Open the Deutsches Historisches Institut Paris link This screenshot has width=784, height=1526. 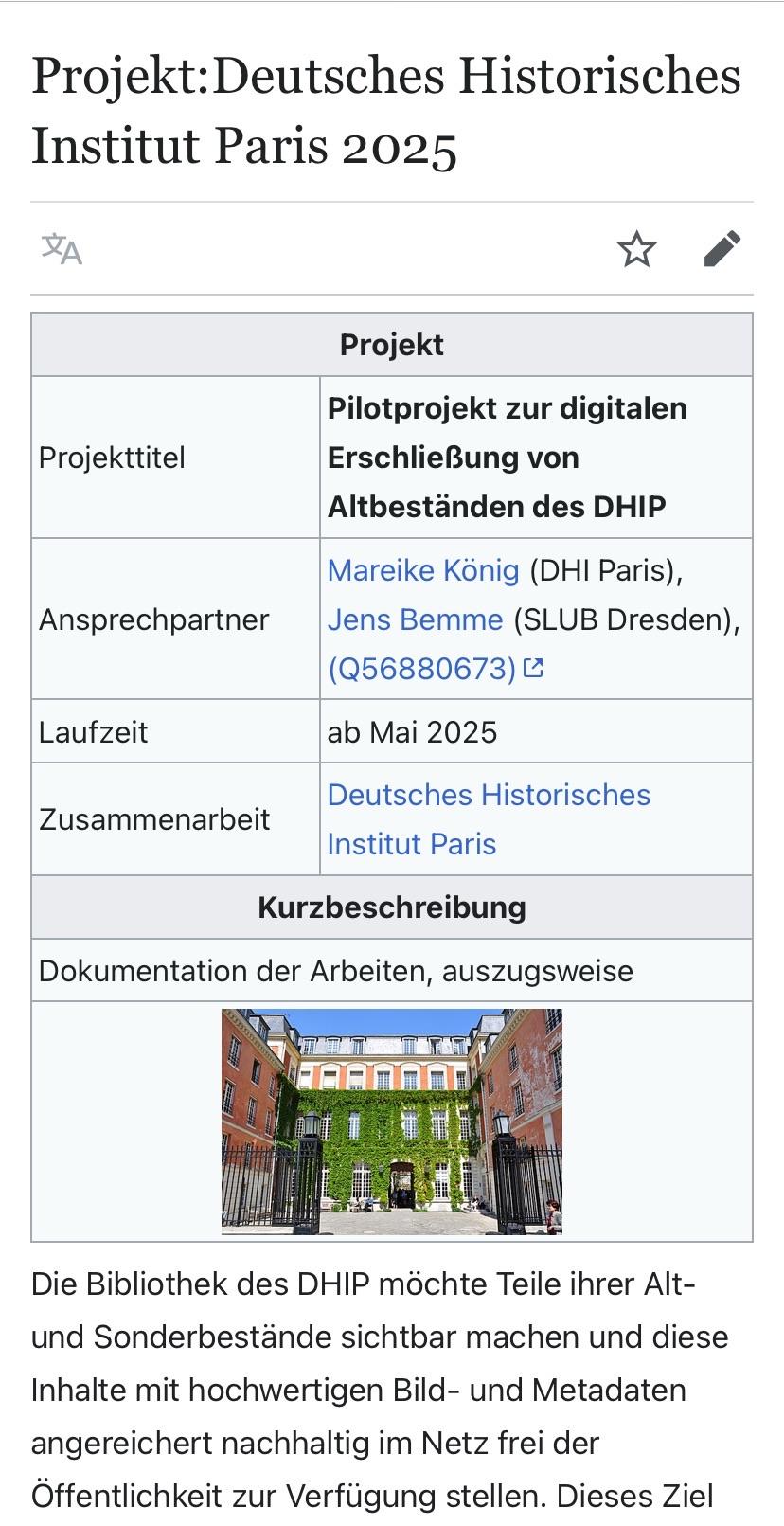[x=489, y=819]
